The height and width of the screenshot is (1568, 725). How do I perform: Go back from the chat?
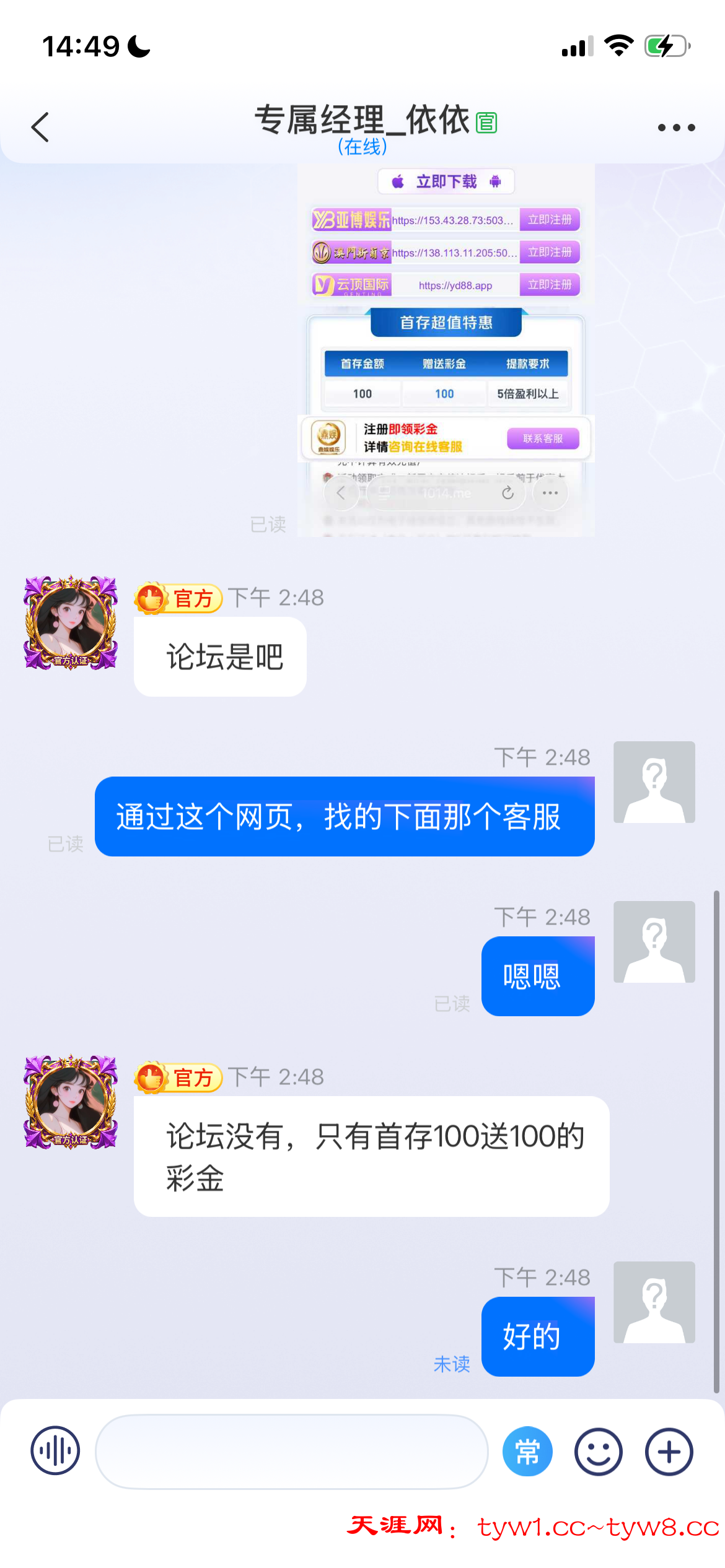[x=40, y=128]
